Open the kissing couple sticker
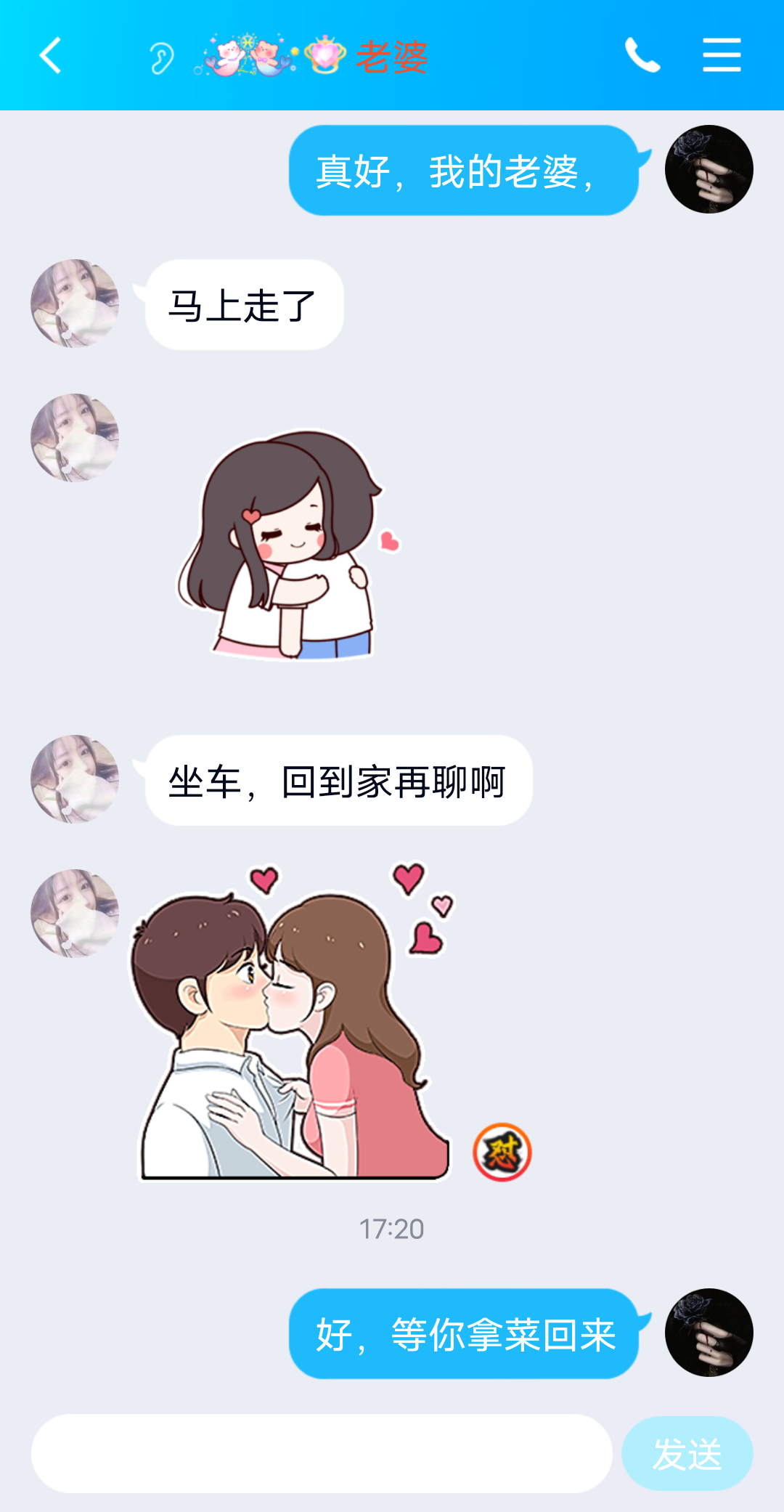This screenshot has width=784, height=1512. (x=294, y=1024)
